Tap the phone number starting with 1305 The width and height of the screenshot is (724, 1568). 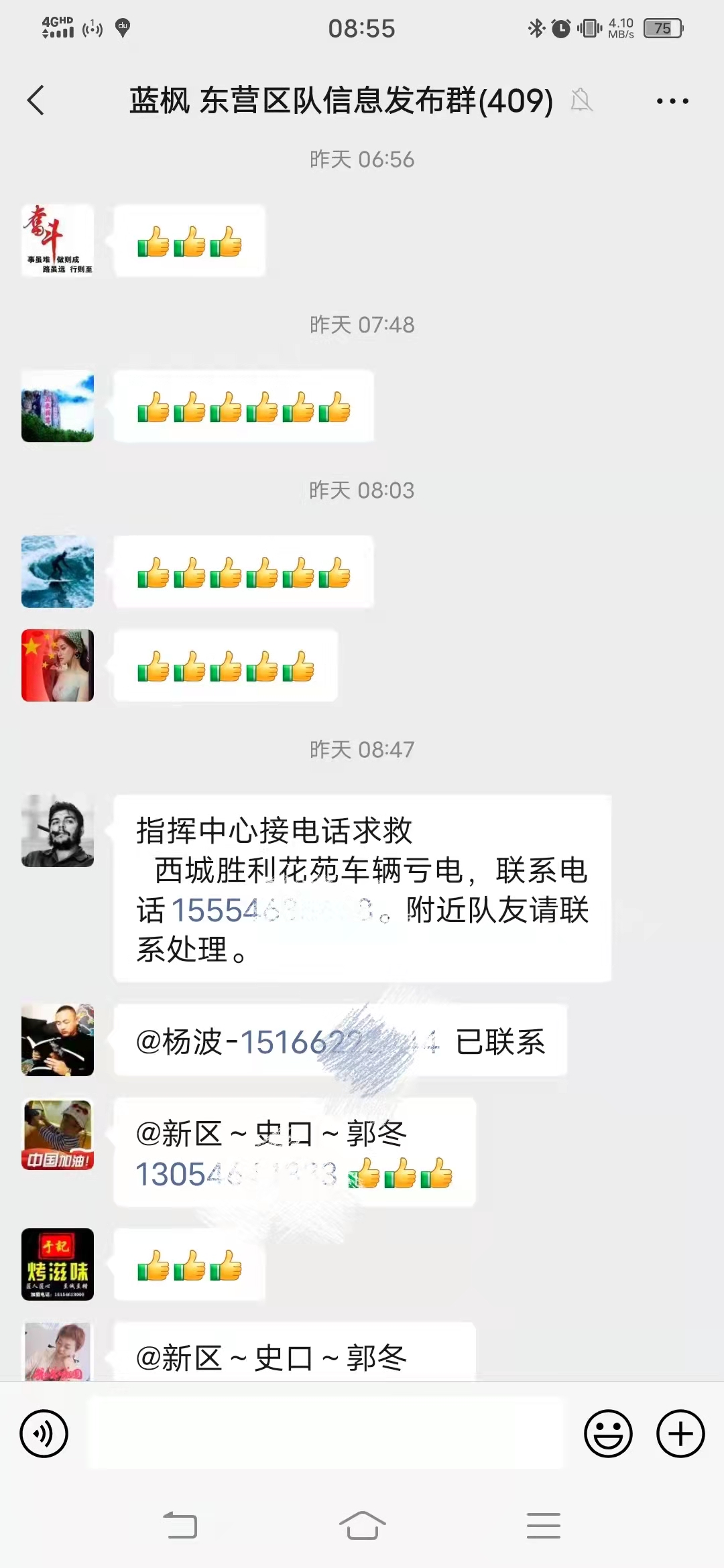pos(237,1174)
